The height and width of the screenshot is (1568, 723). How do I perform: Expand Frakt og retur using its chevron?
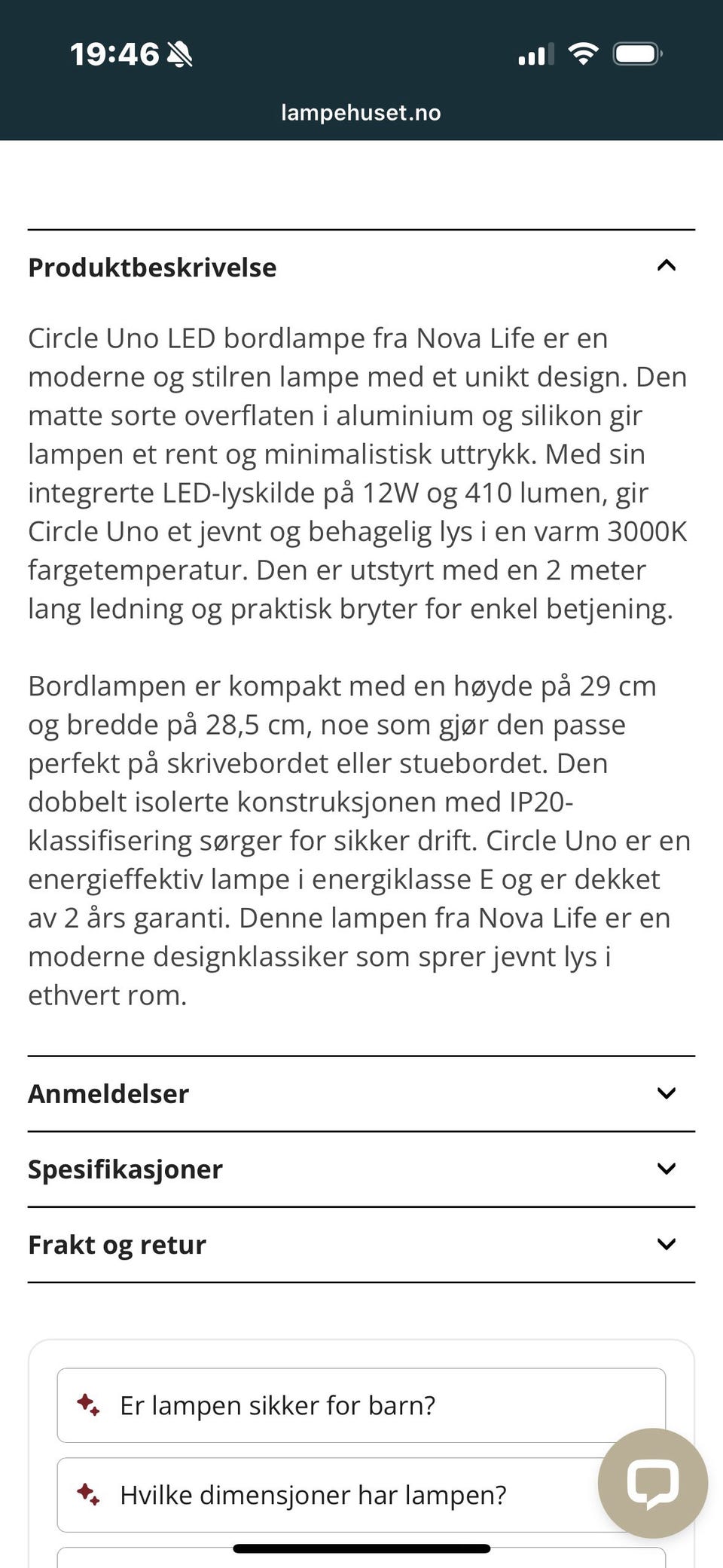click(666, 1244)
